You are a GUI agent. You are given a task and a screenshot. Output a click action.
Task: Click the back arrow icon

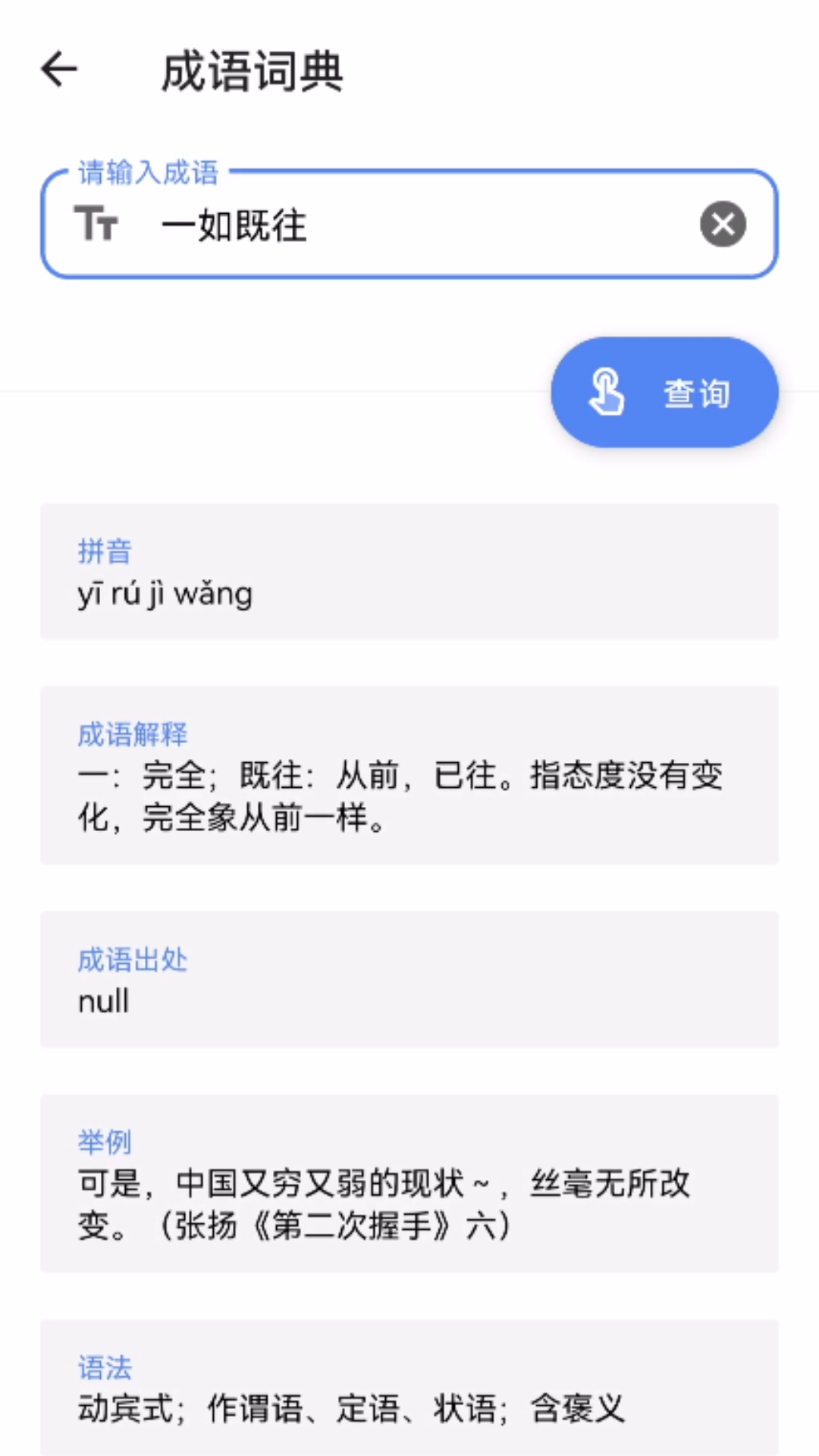(x=58, y=70)
